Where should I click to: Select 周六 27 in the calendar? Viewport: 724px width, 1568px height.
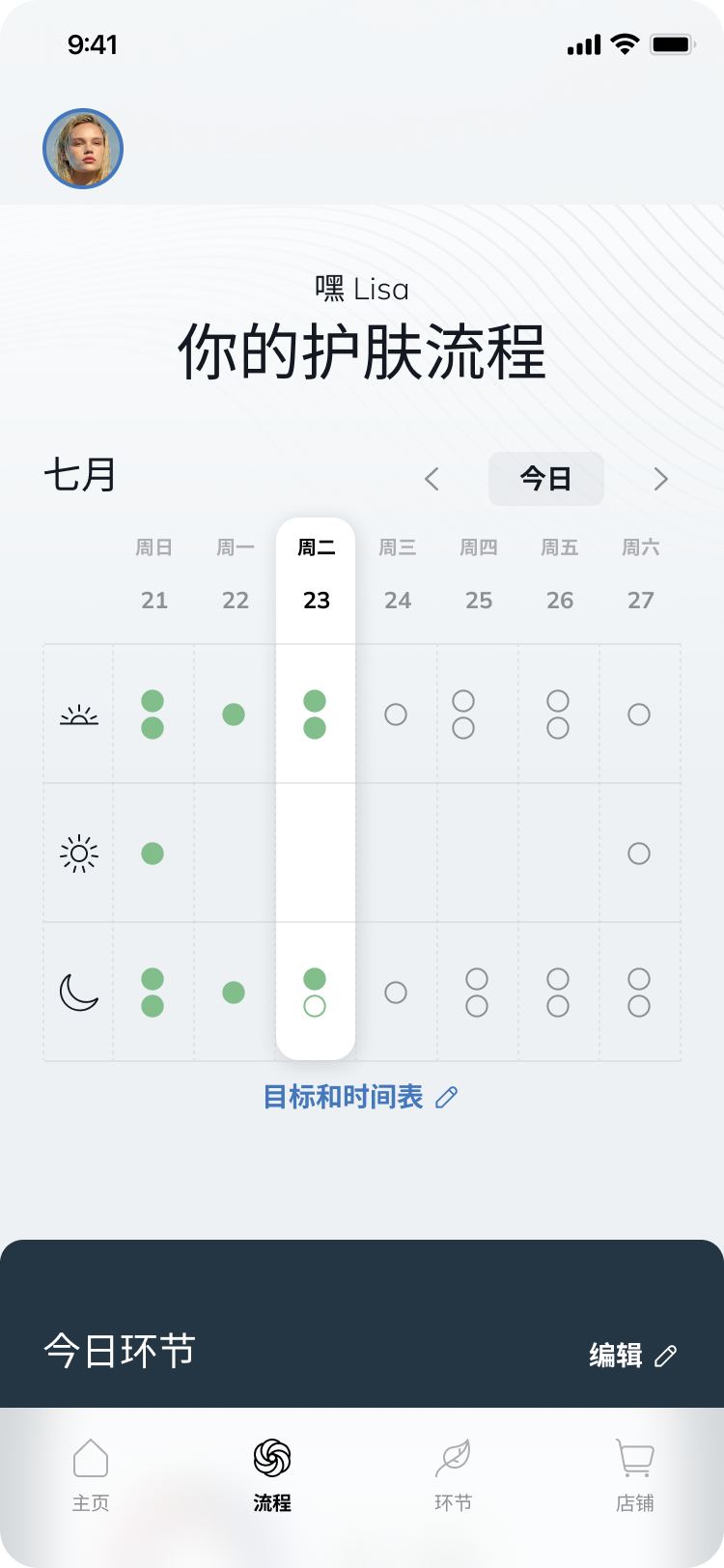pyautogui.click(x=641, y=576)
